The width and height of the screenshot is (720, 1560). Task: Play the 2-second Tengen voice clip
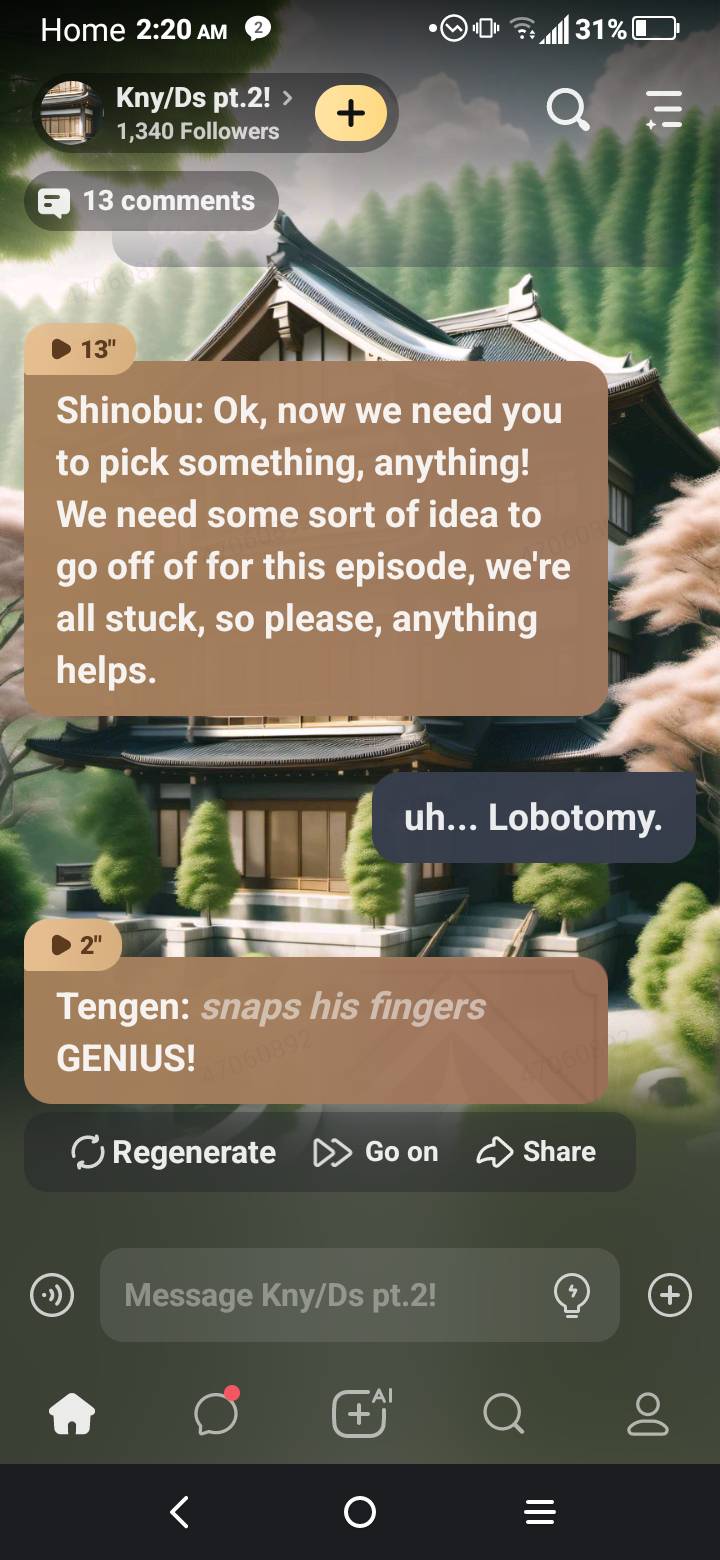coord(74,945)
